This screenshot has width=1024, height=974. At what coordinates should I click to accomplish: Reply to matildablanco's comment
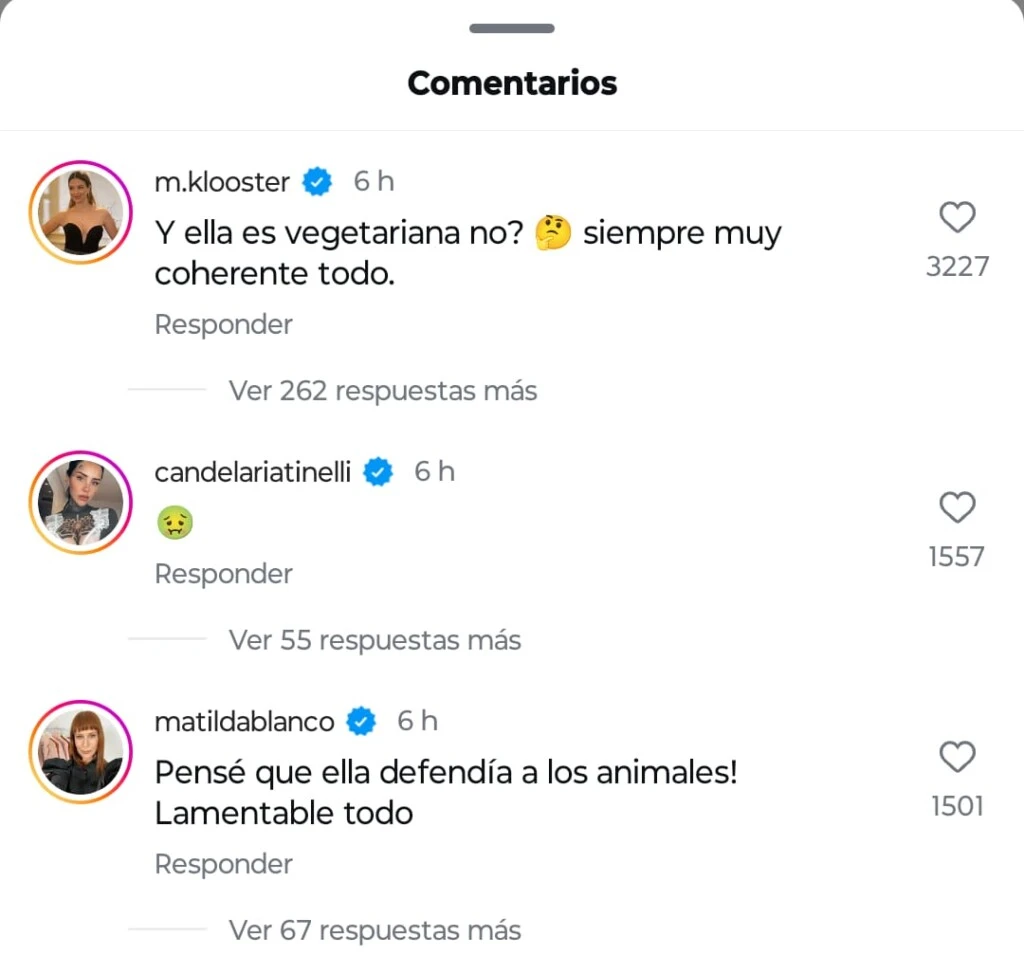(223, 864)
